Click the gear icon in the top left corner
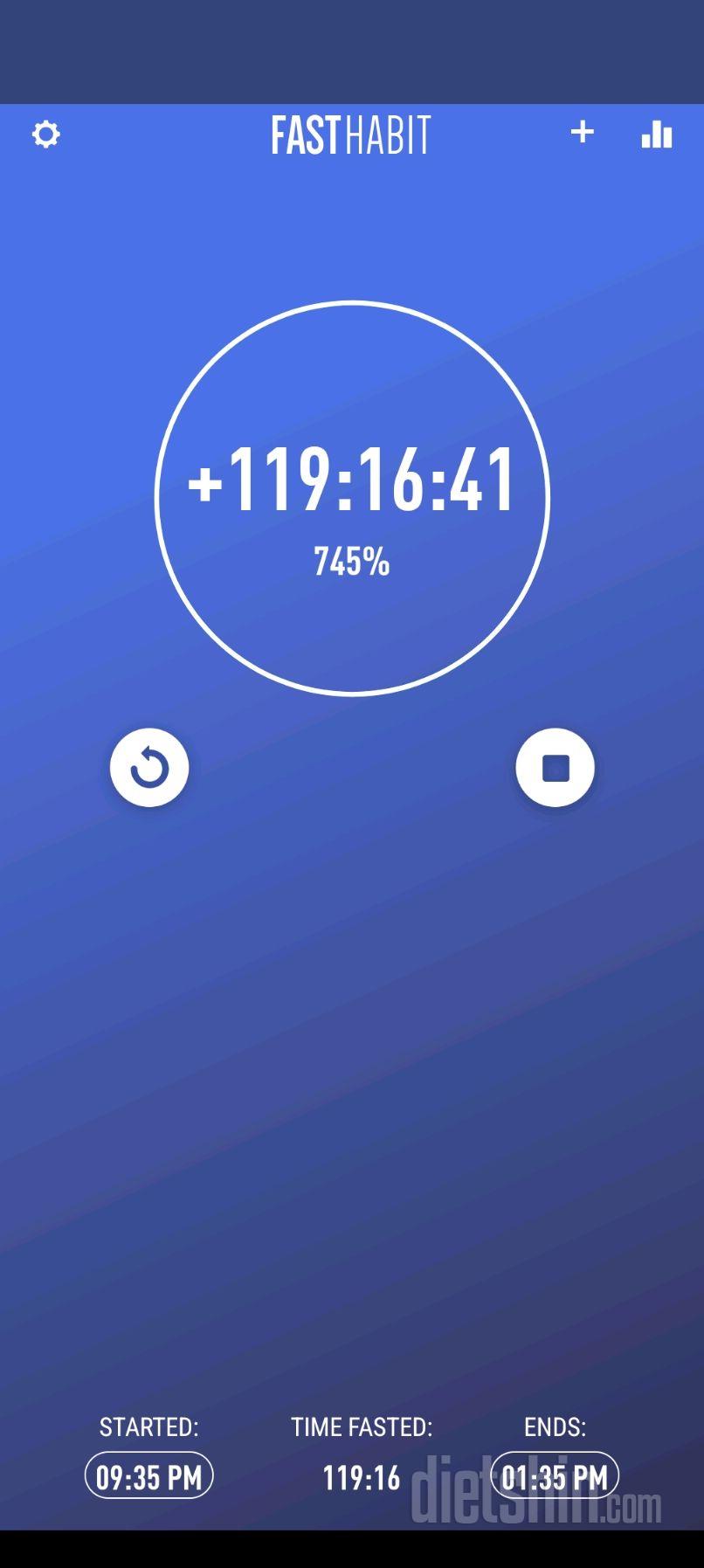 pyautogui.click(x=45, y=135)
